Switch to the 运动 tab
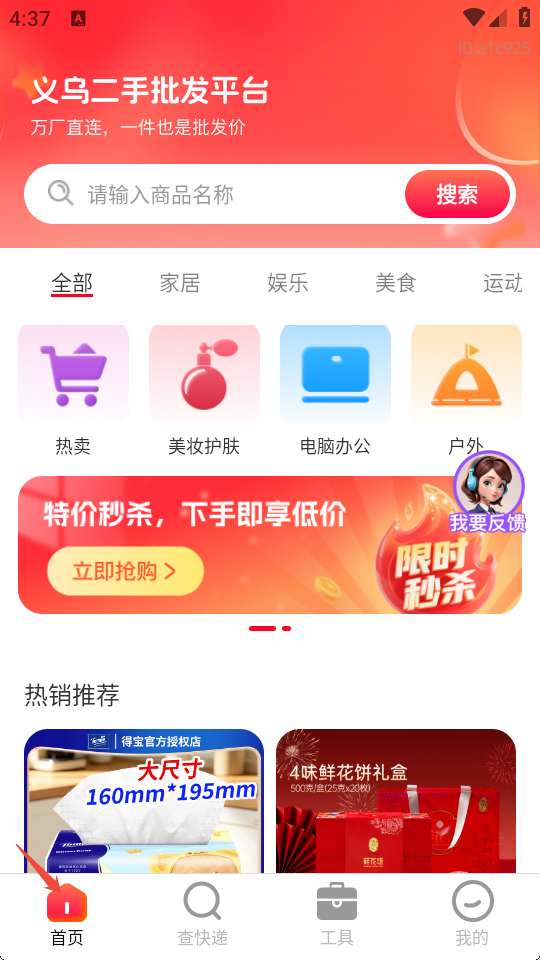This screenshot has width=540, height=960. (x=502, y=283)
